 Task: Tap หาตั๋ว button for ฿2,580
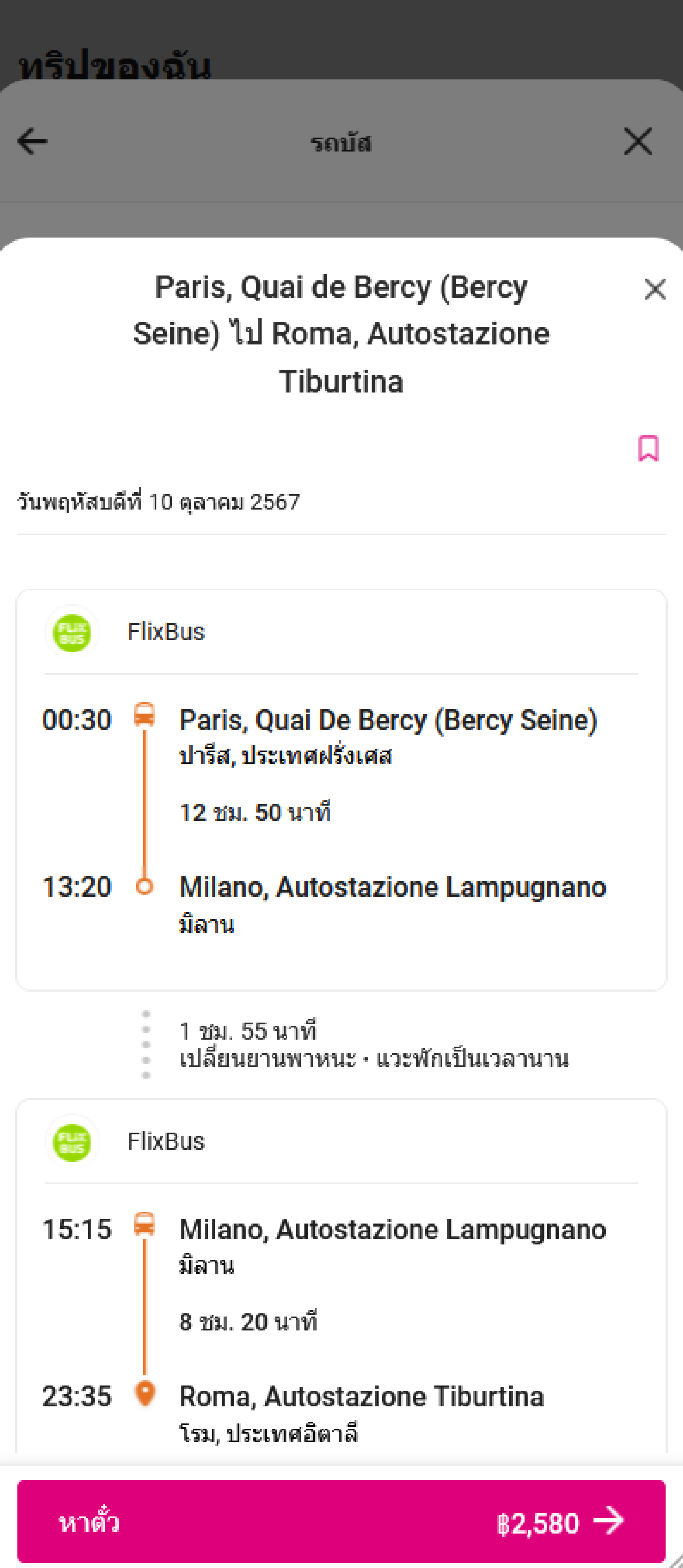click(341, 1521)
